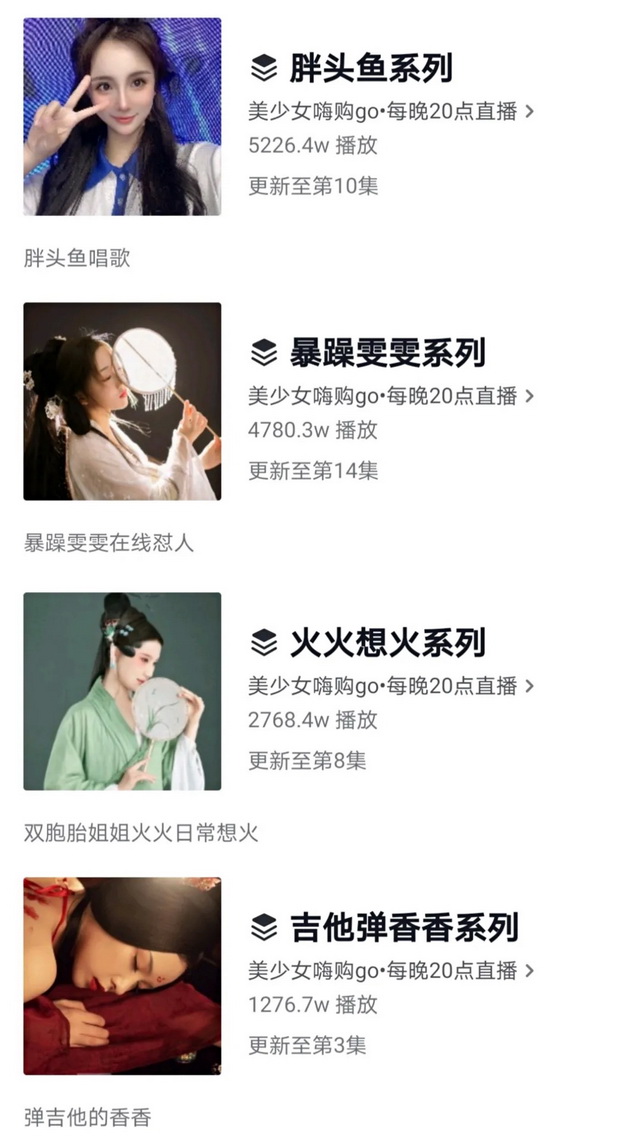Open the author link under 胖头鱼系列

[384, 111]
